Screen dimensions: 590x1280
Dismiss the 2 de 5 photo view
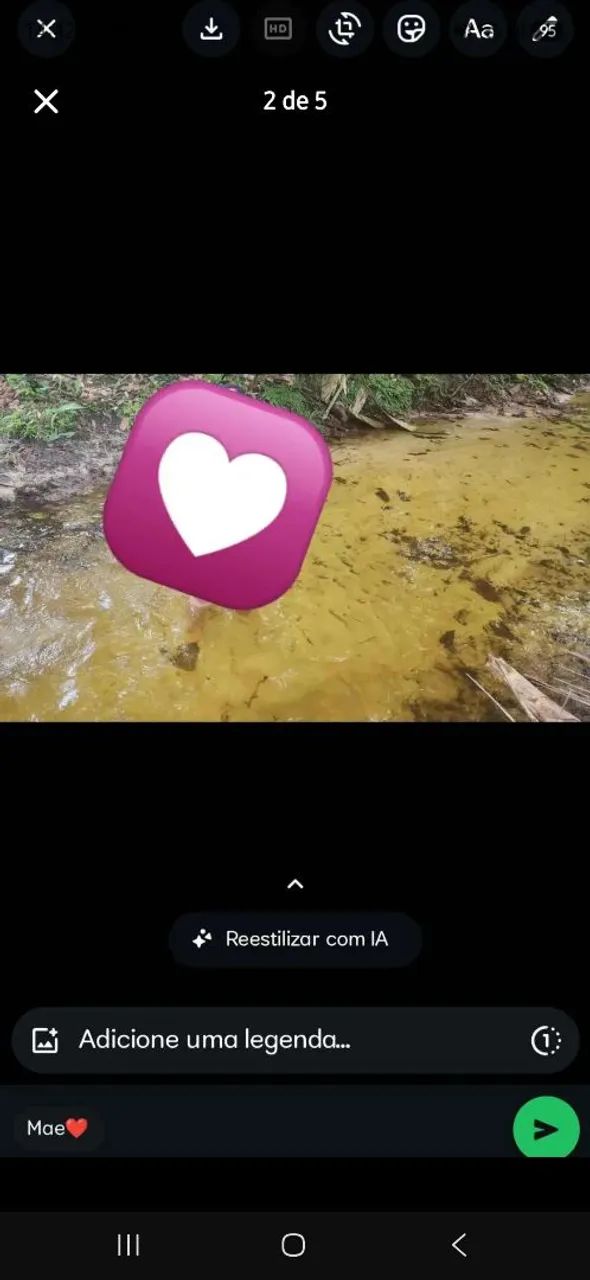coord(46,101)
